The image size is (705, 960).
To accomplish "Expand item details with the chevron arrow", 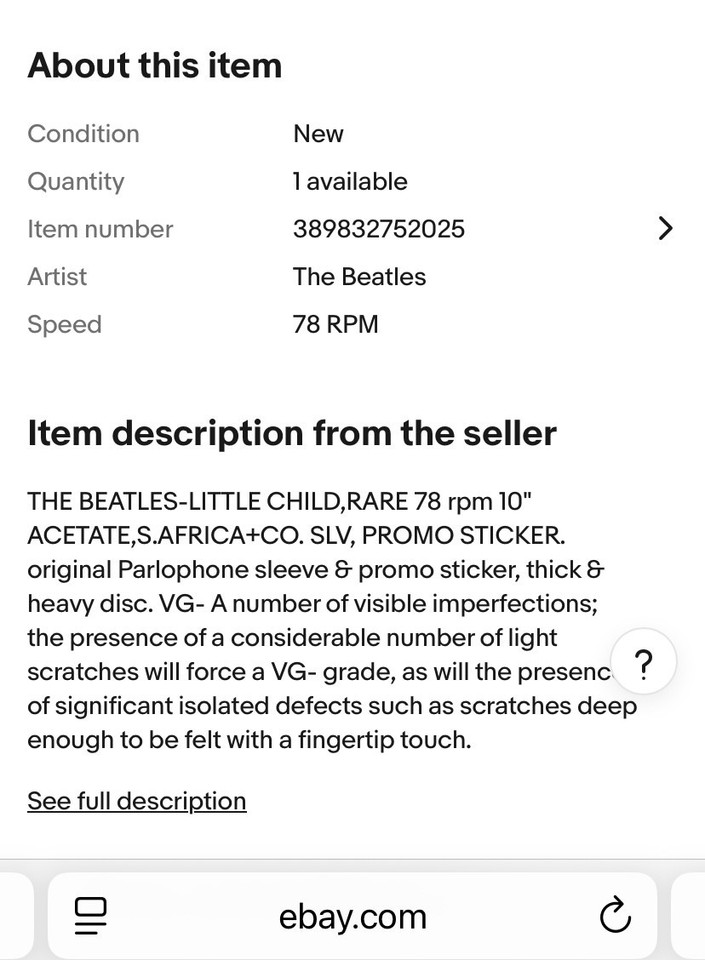I will [x=666, y=229].
